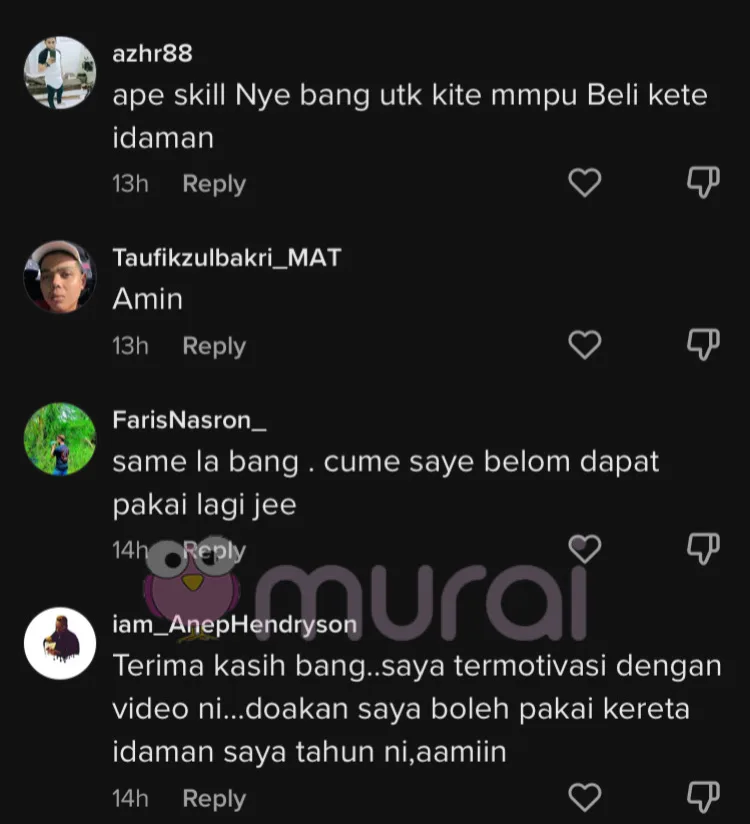
Task: View Taufikzulbakri_MAT's profile avatar
Action: (59, 277)
